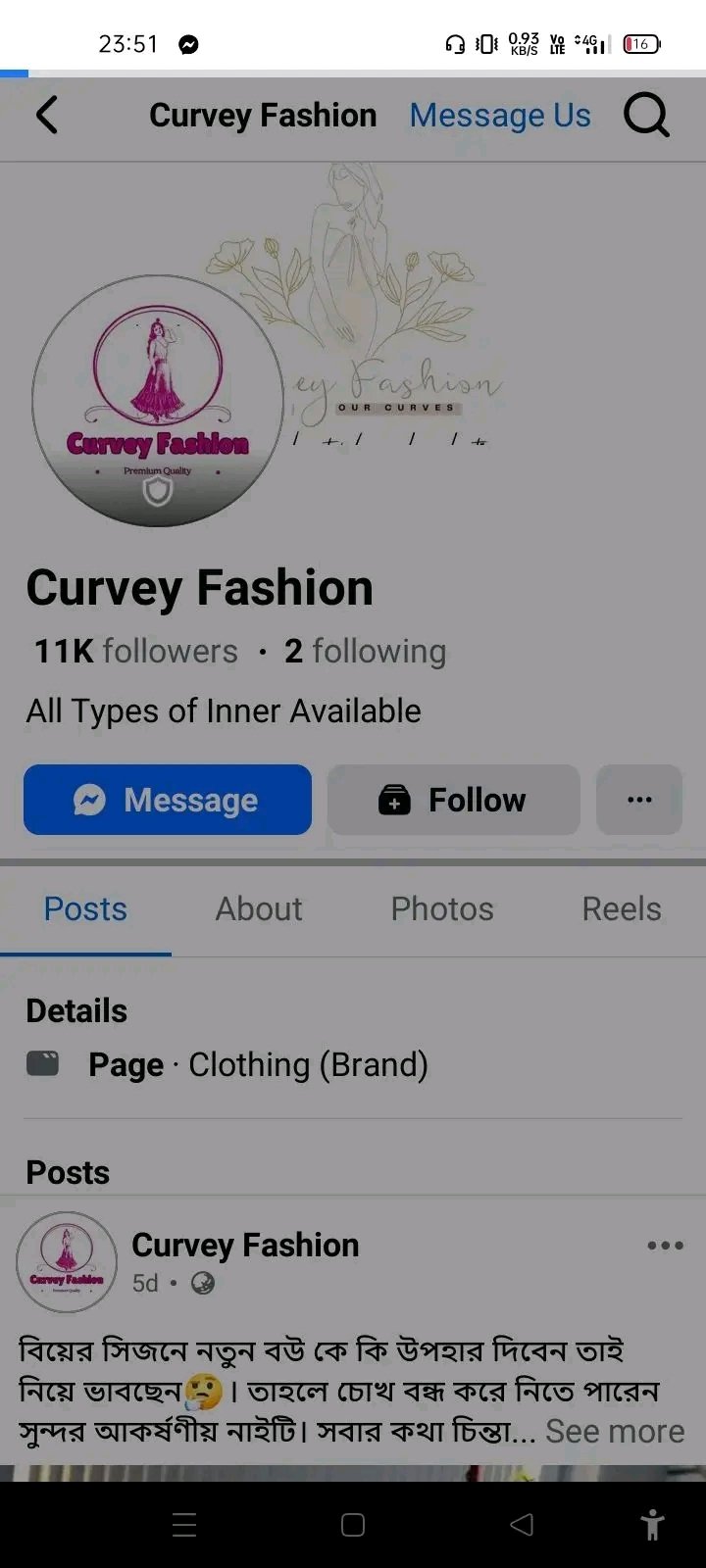Open the three-dot options next to Follow
The height and width of the screenshot is (1568, 706).
point(638,800)
